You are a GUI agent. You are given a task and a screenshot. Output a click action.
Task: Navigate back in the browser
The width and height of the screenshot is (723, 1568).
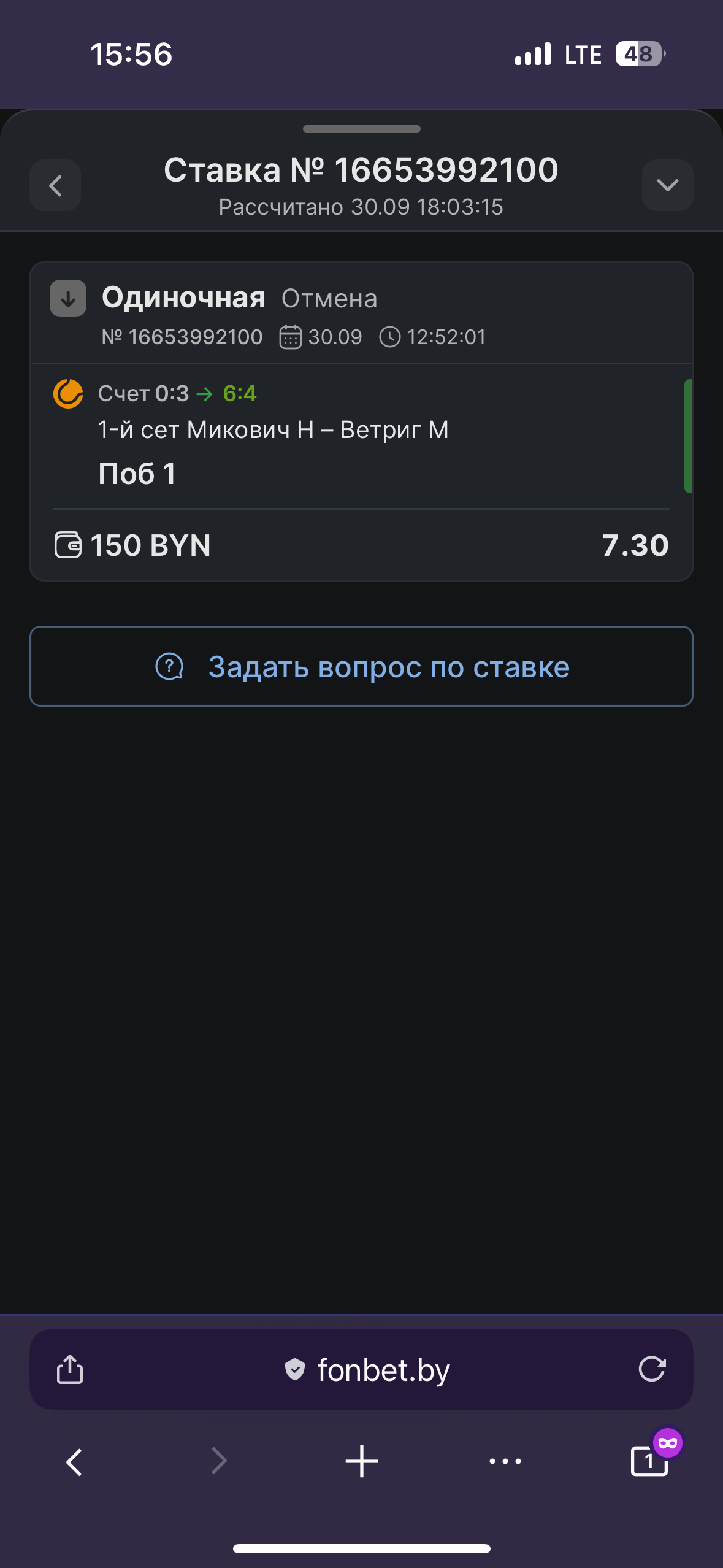(x=74, y=1461)
